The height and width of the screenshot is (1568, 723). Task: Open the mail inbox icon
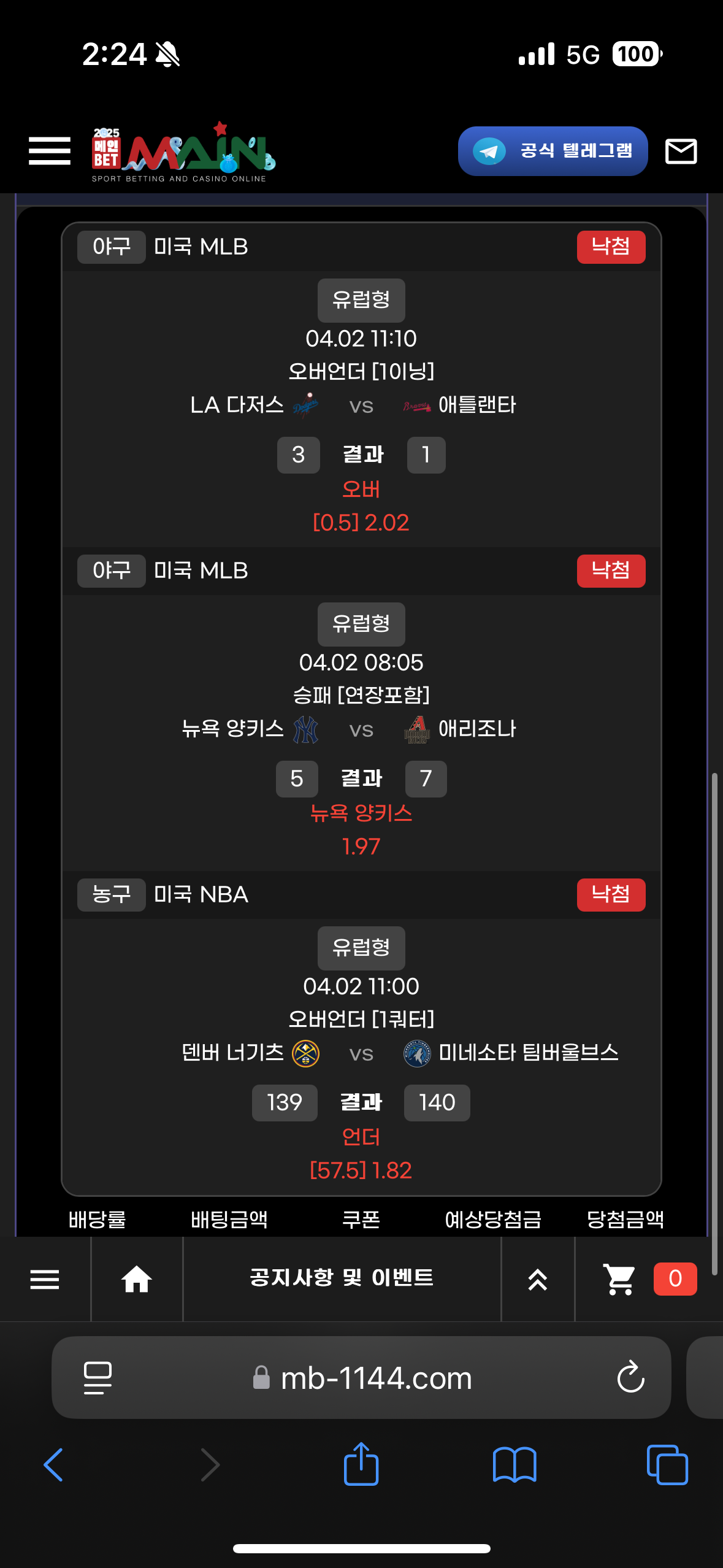[x=681, y=151]
